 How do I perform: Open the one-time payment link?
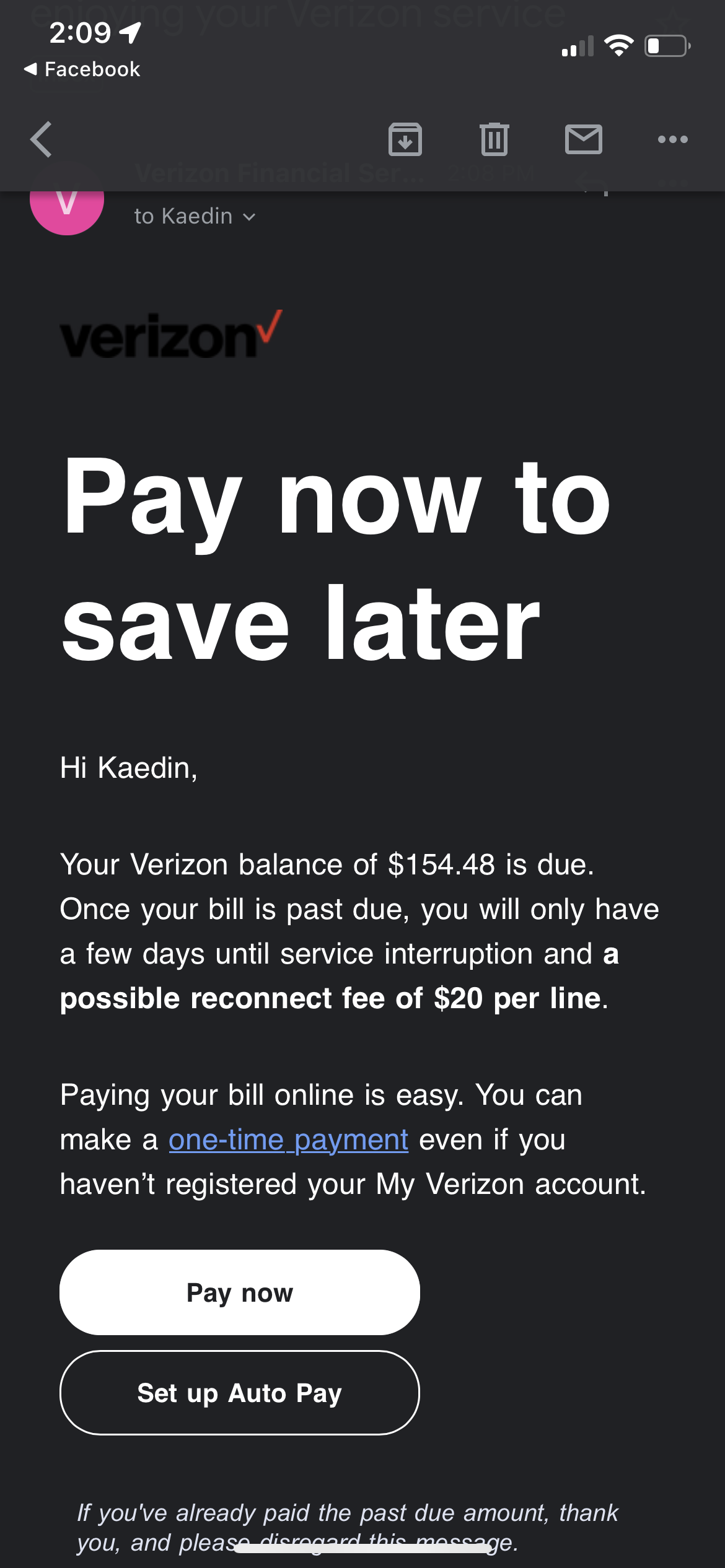[x=289, y=1140]
